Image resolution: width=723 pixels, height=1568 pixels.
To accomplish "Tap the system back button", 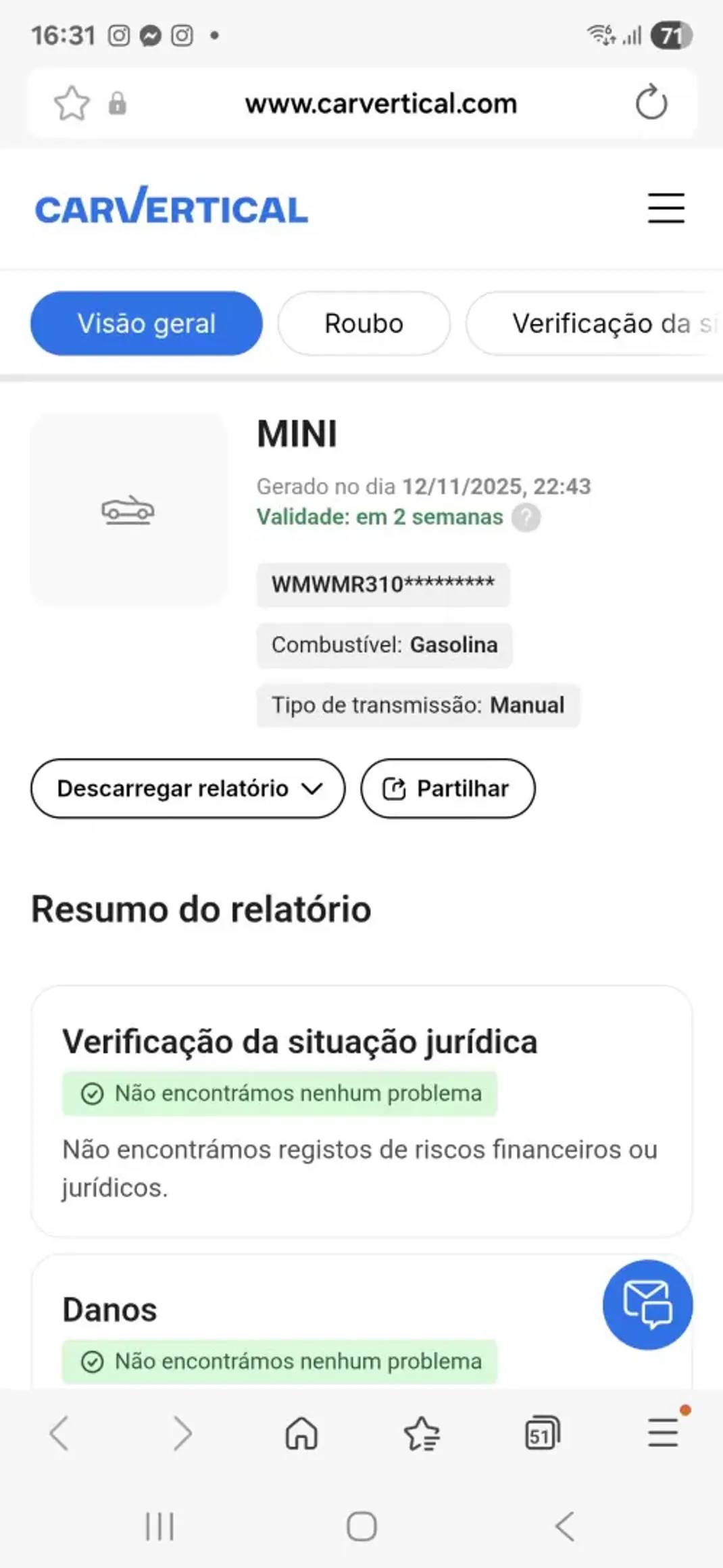I will pos(565,1526).
